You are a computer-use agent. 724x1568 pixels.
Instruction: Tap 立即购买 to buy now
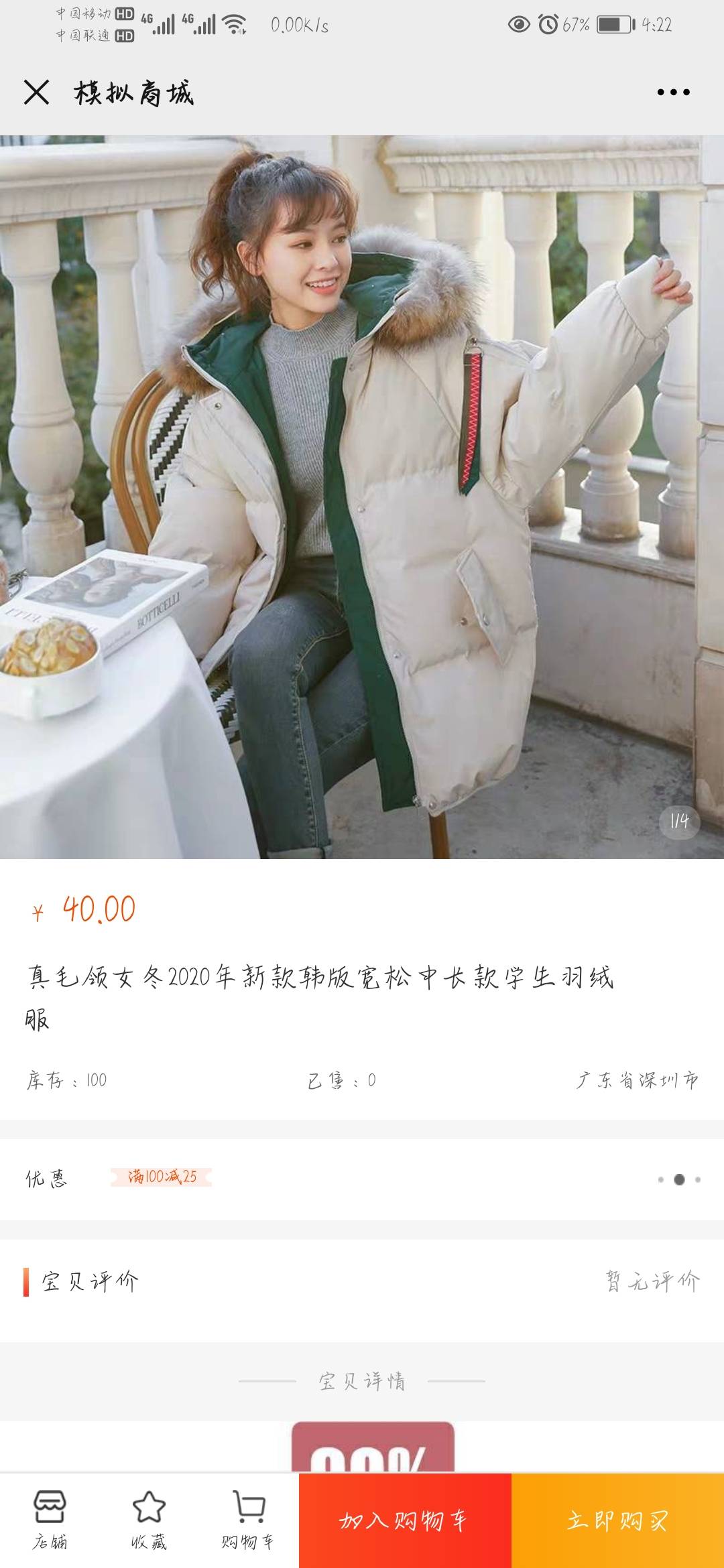pos(617,1520)
